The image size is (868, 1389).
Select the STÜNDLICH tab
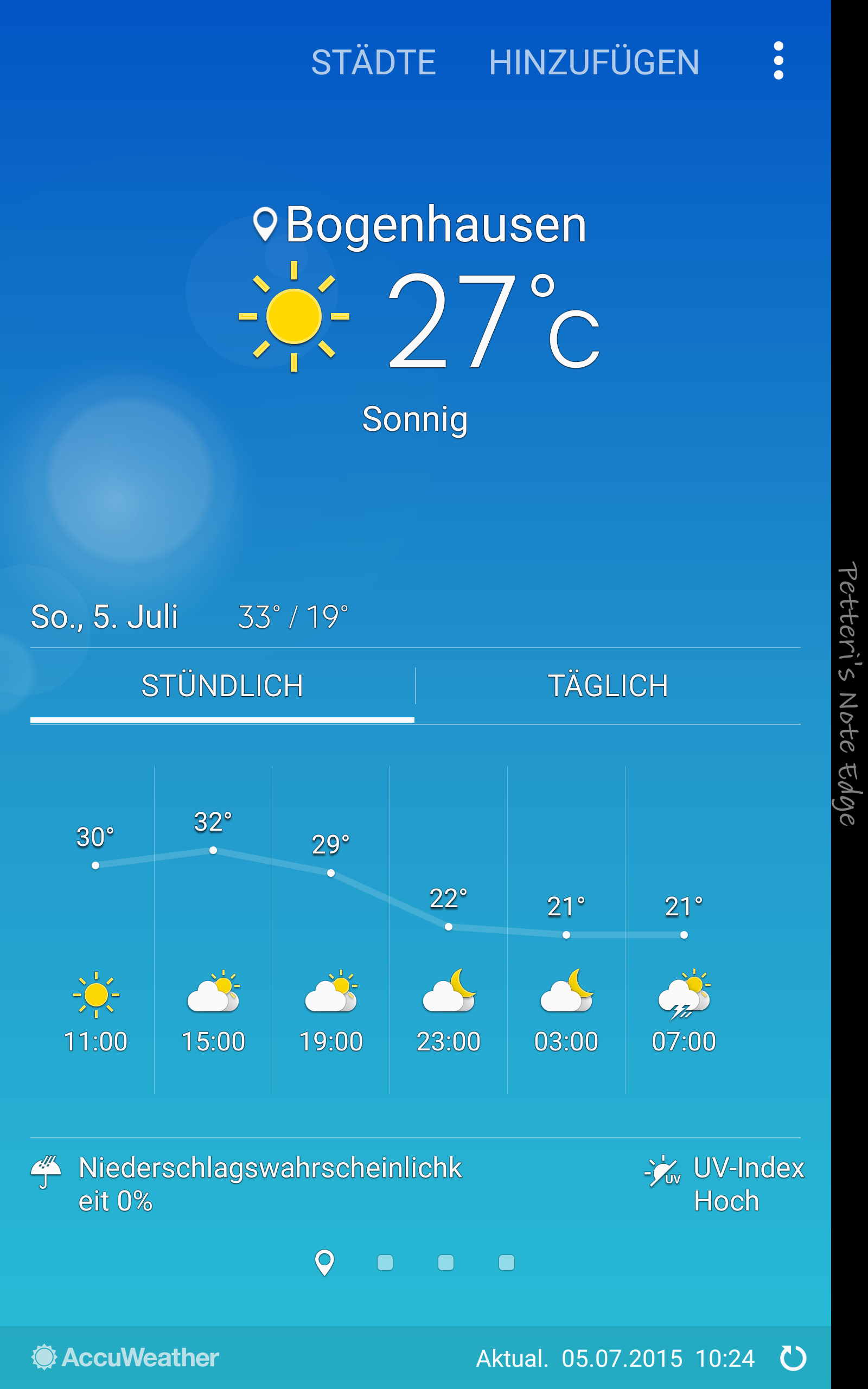[222, 686]
